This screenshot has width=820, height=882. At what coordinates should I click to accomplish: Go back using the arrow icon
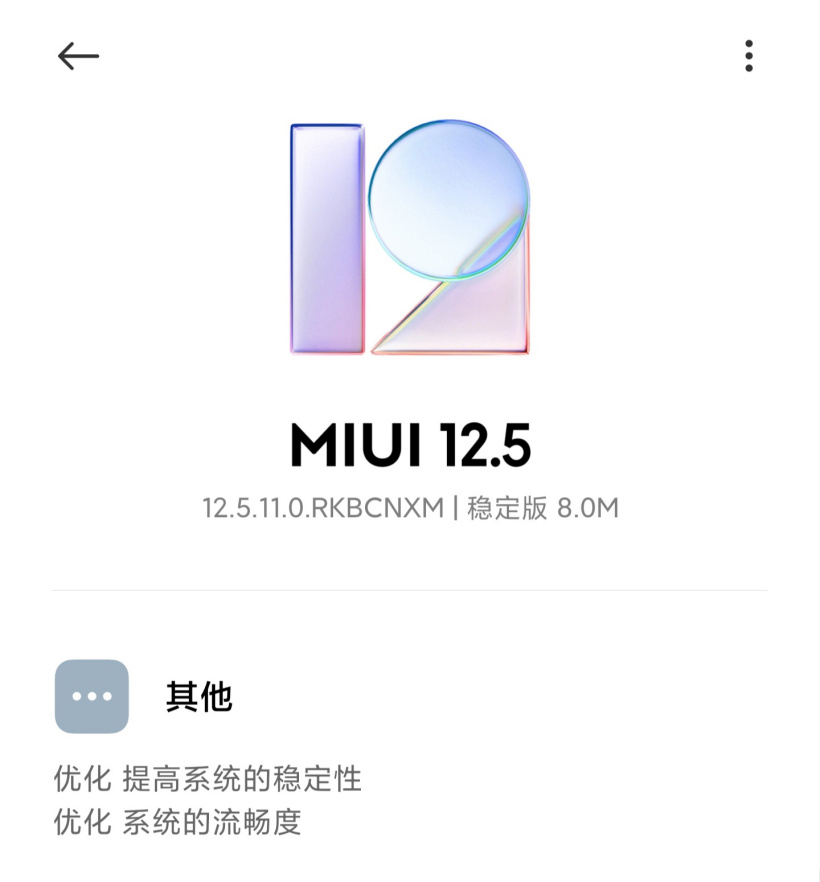click(78, 56)
